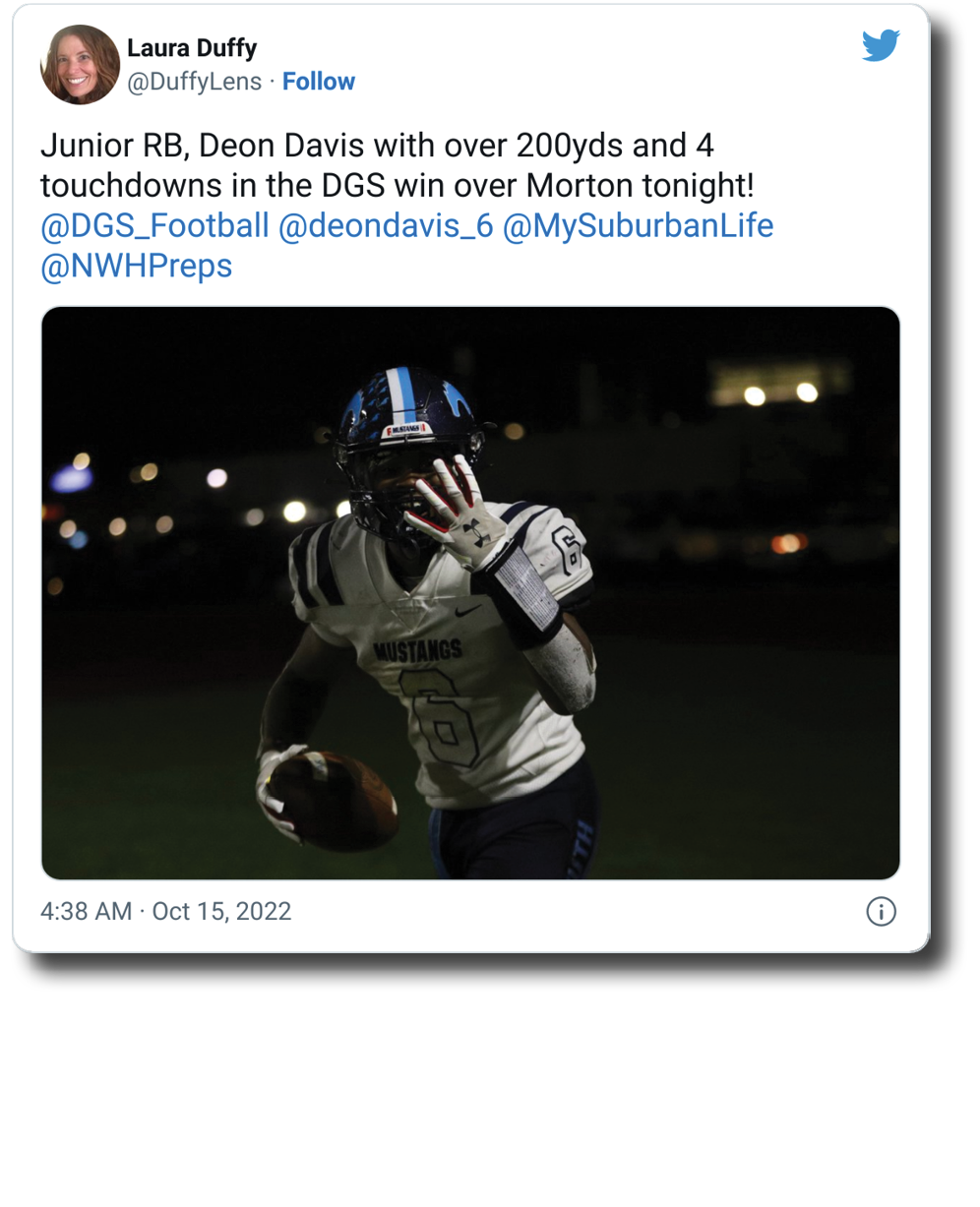Follow Laura Duffy's account

318,82
